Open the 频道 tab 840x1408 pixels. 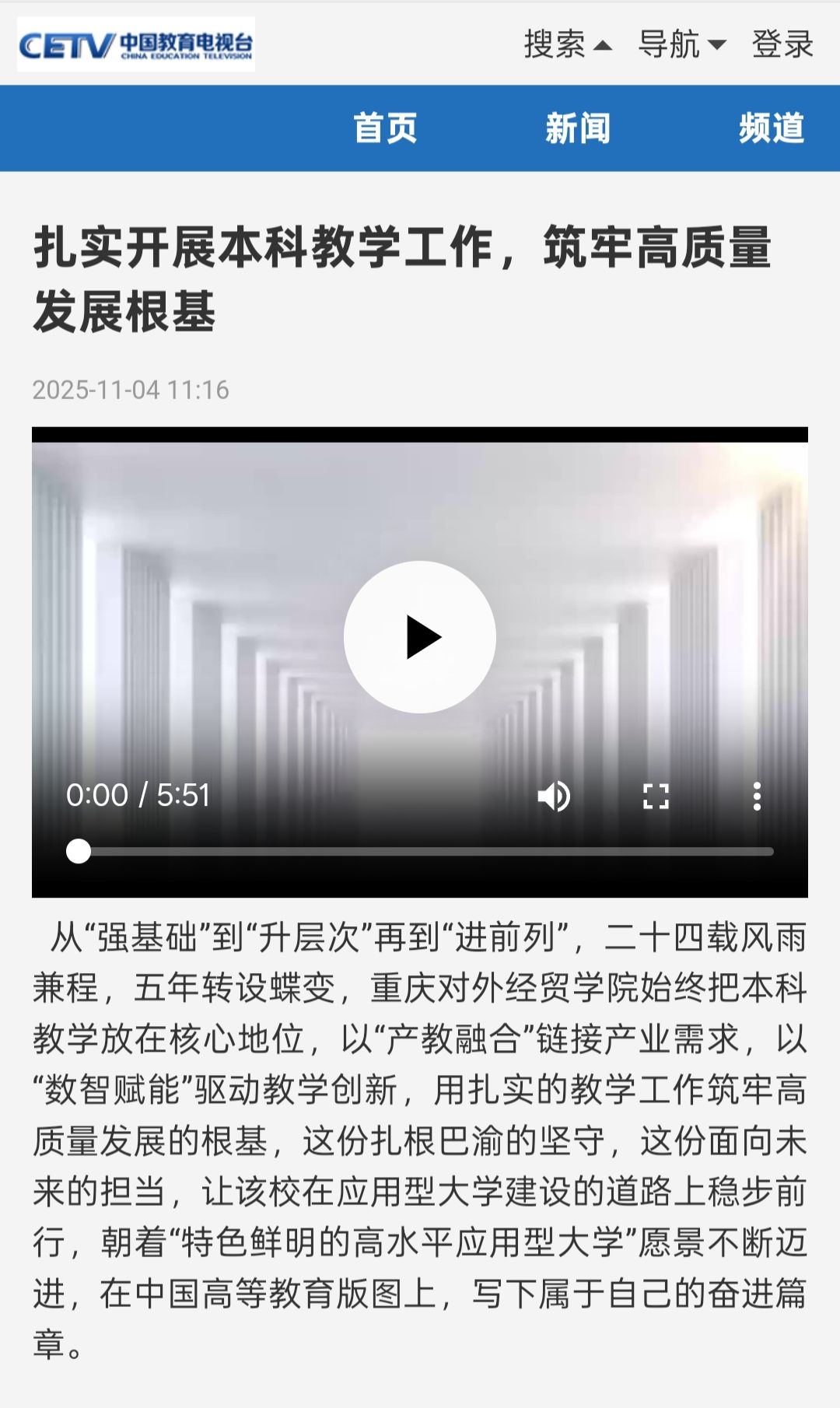(771, 128)
